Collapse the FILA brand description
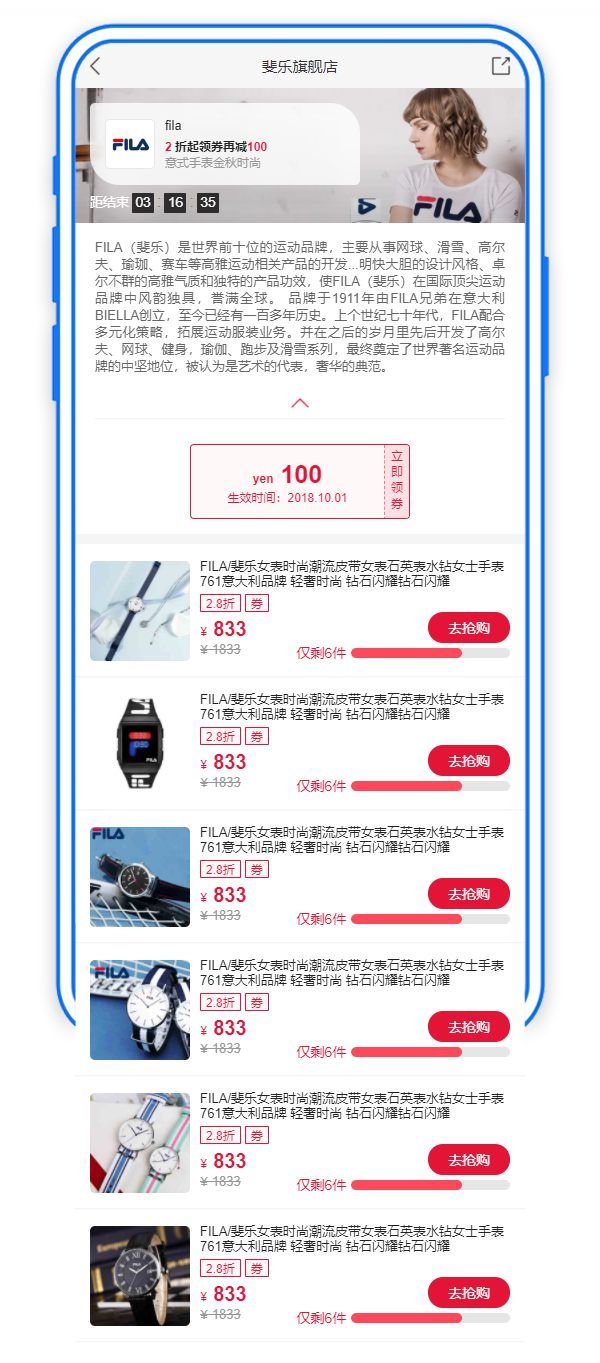This screenshot has width=600, height=1363. (x=299, y=403)
